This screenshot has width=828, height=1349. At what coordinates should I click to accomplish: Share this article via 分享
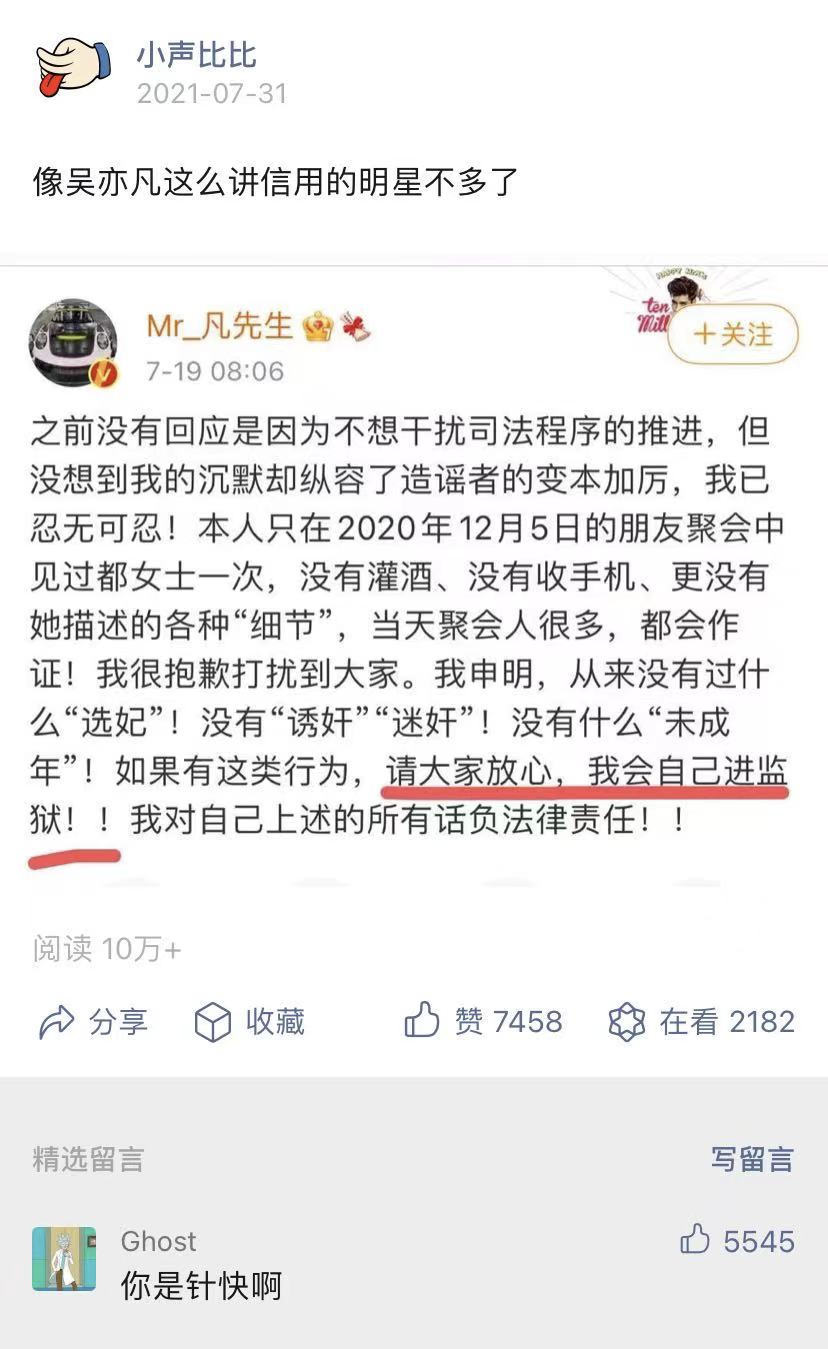point(93,1022)
